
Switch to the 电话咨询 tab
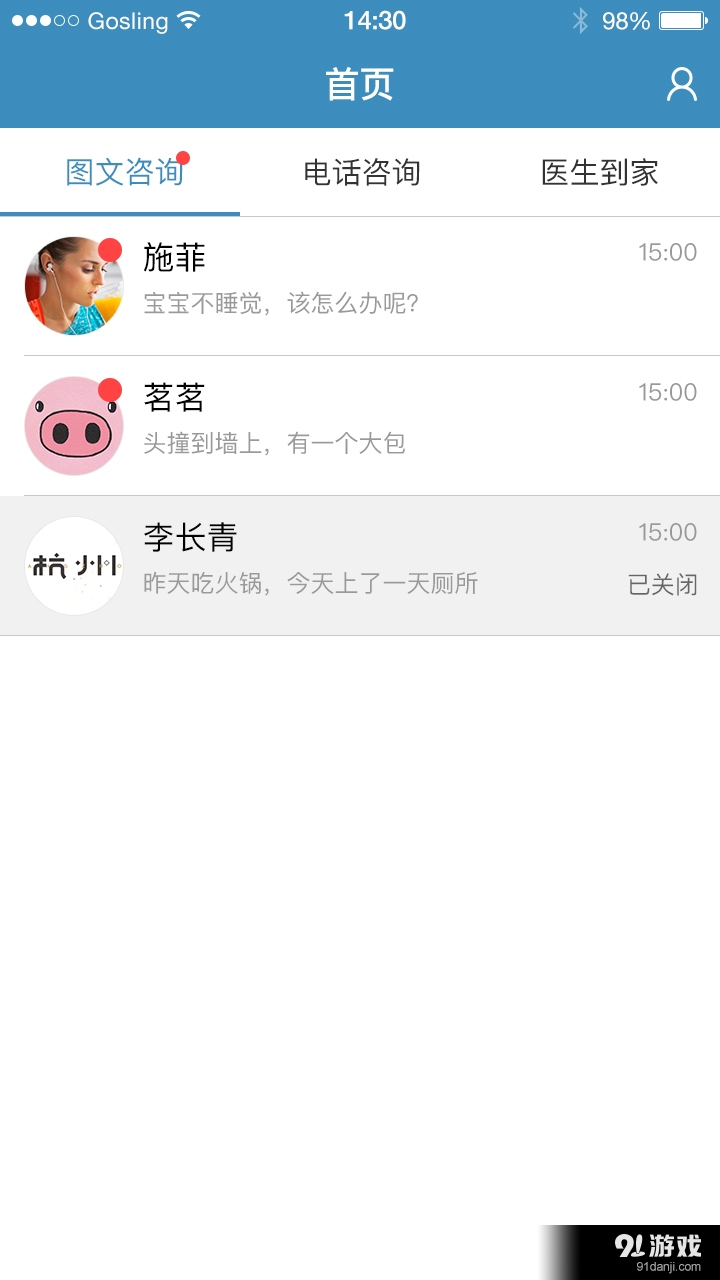[360, 172]
